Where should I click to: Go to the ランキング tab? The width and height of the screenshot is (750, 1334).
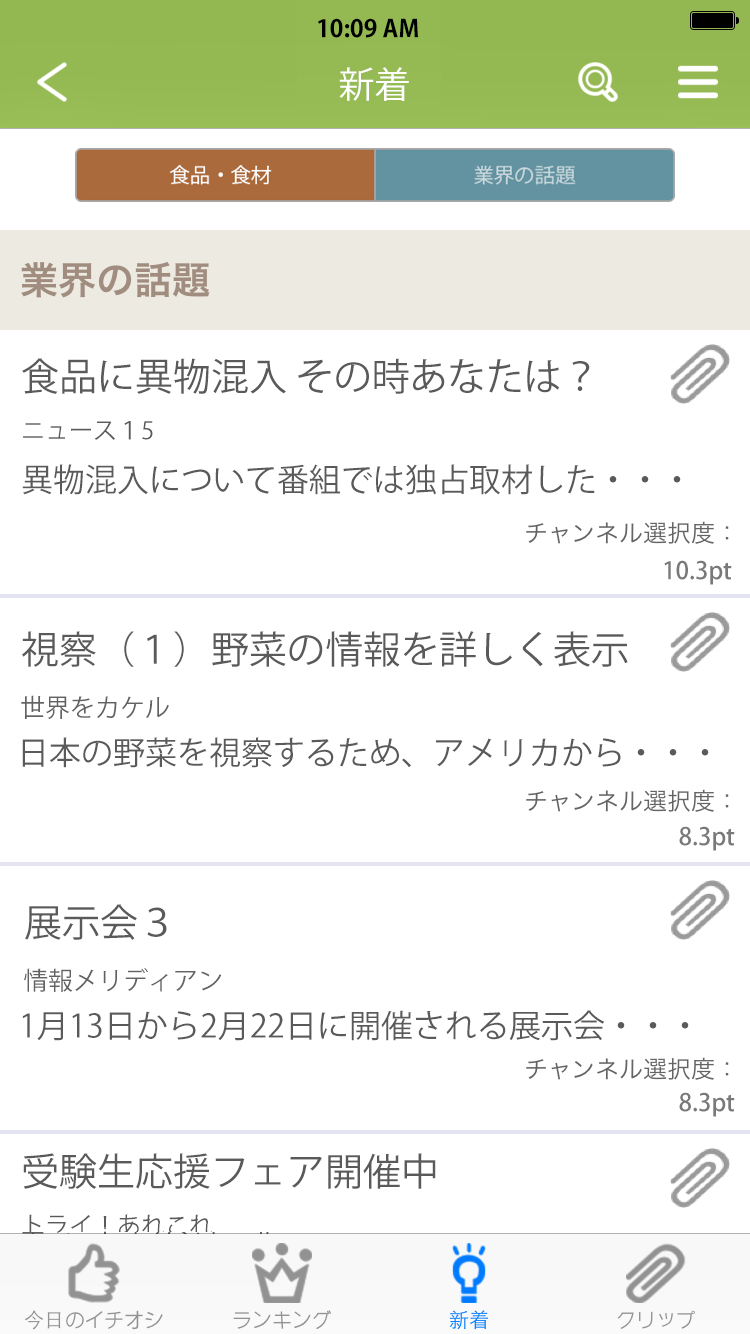282,1286
